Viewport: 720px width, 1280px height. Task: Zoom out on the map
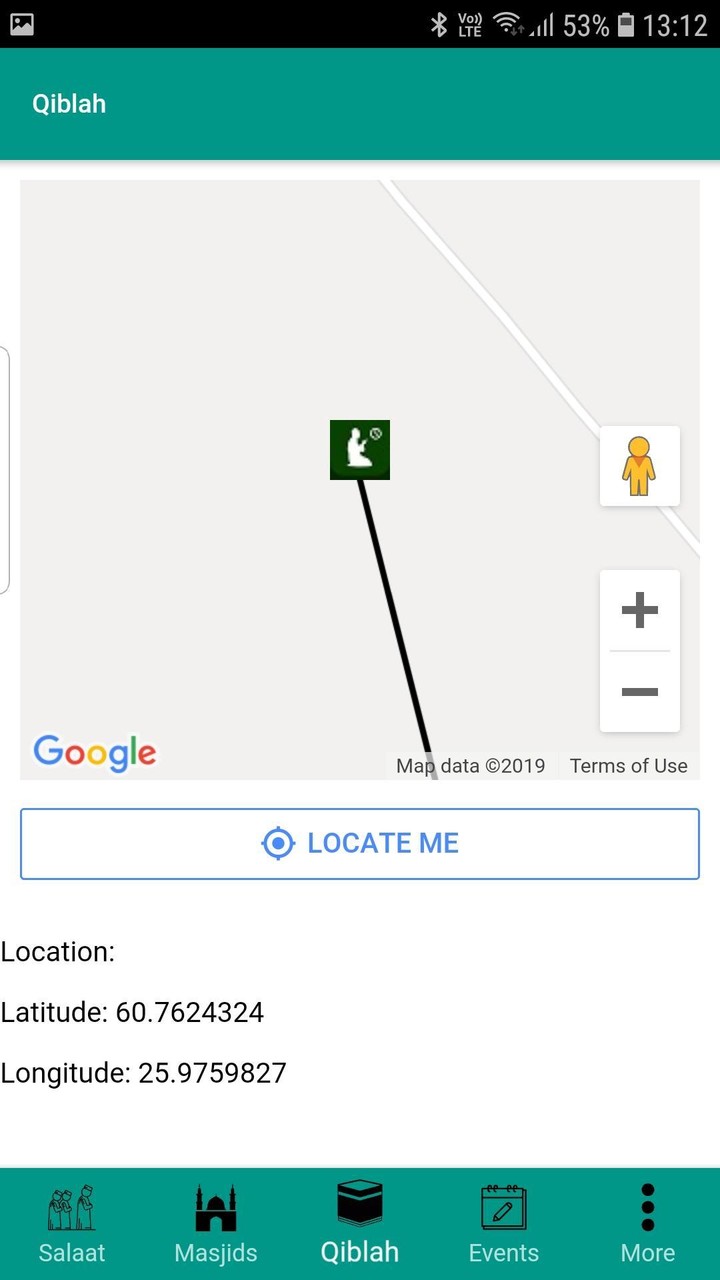click(640, 692)
